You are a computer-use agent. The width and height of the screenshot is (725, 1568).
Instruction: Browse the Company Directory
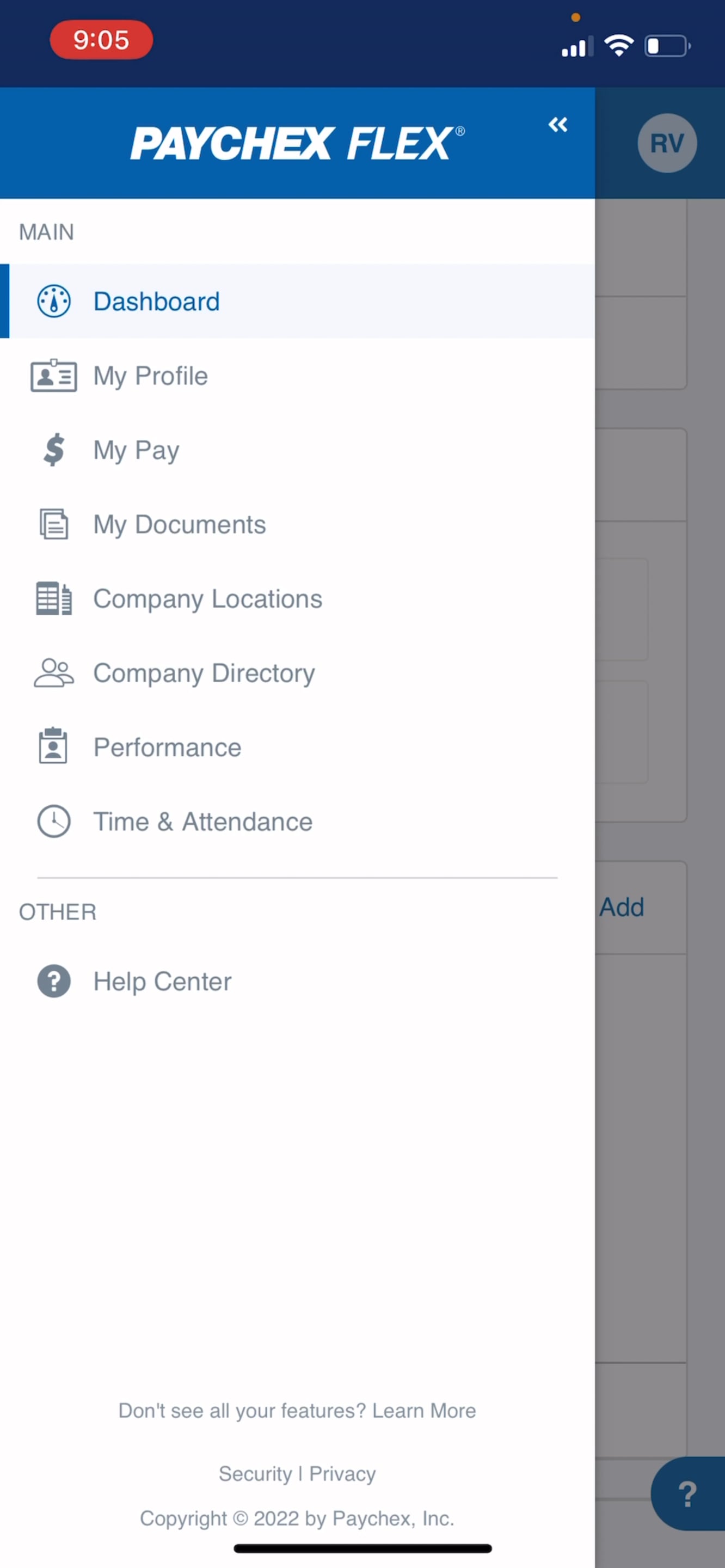204,672
